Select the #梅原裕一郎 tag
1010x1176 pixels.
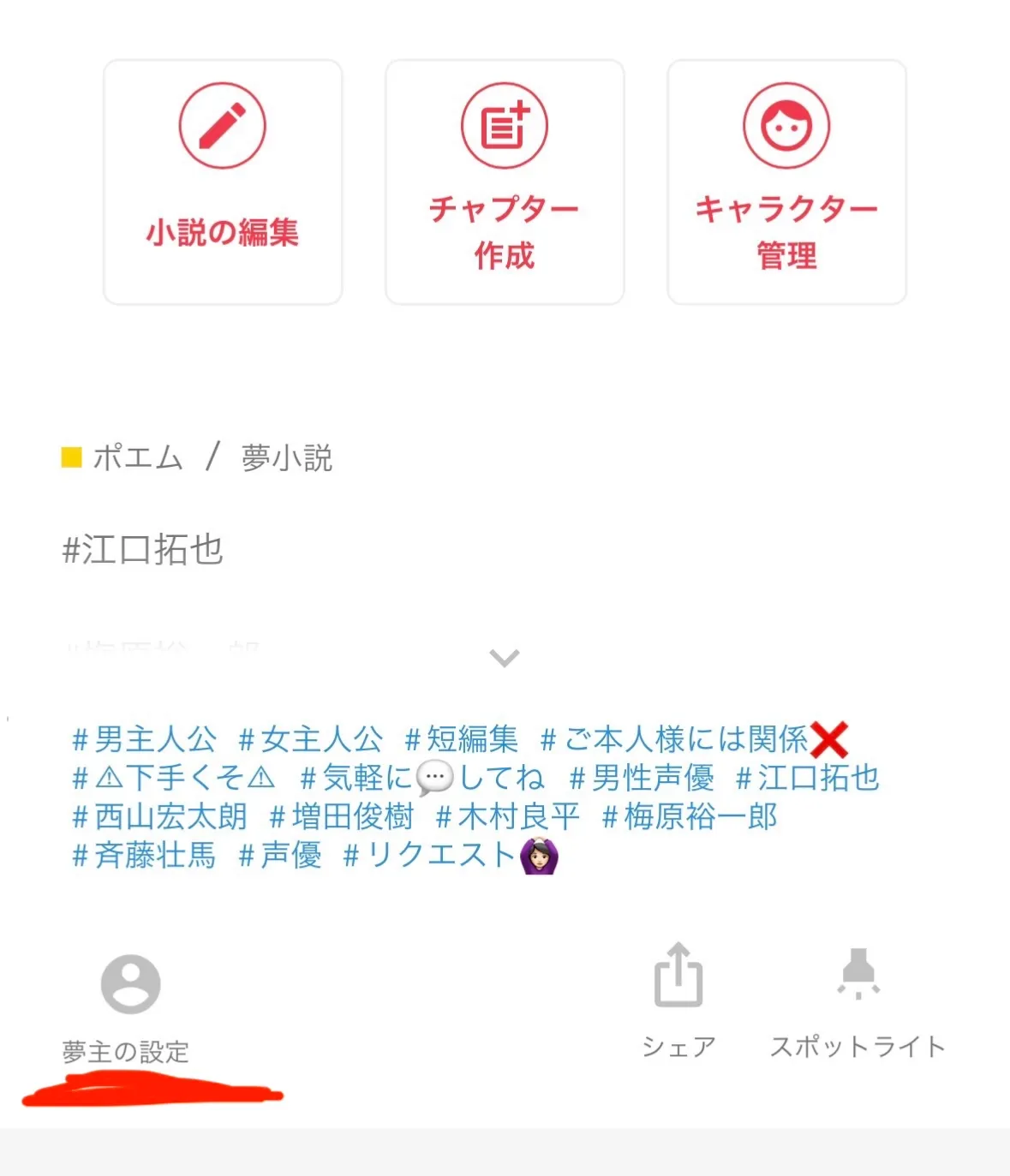[689, 816]
